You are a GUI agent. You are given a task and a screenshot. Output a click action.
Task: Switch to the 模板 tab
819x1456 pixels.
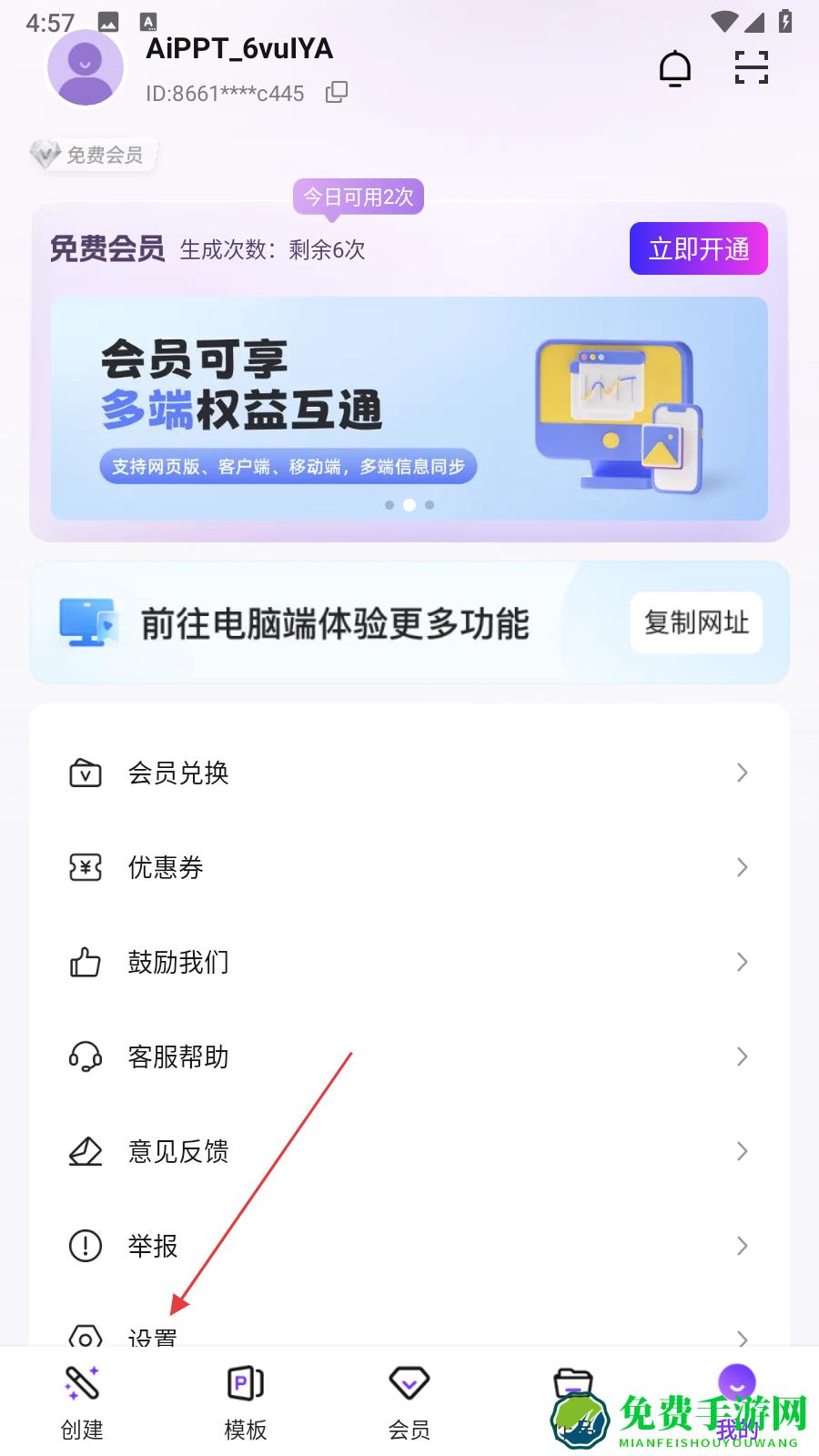click(246, 1402)
